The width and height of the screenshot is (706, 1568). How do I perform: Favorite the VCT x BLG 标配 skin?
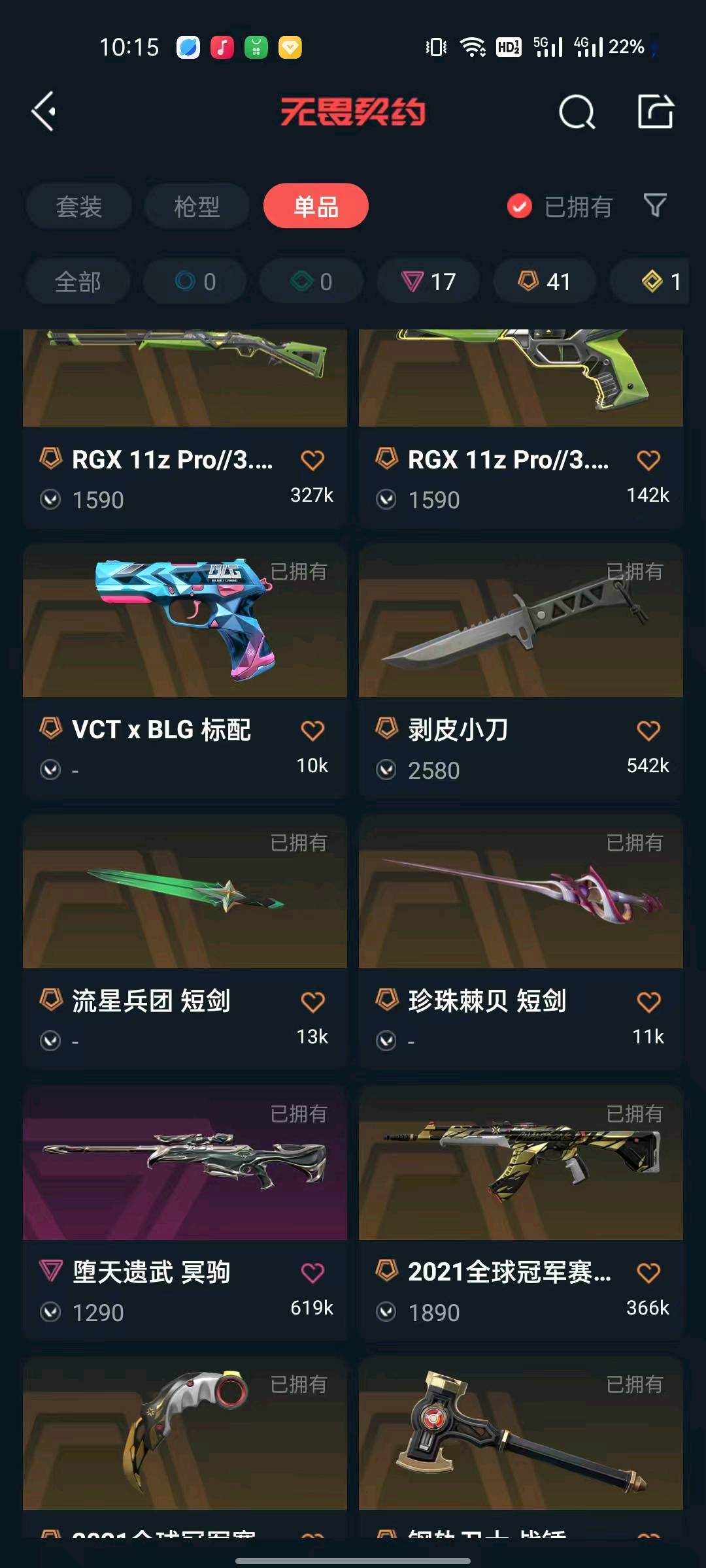(x=312, y=730)
